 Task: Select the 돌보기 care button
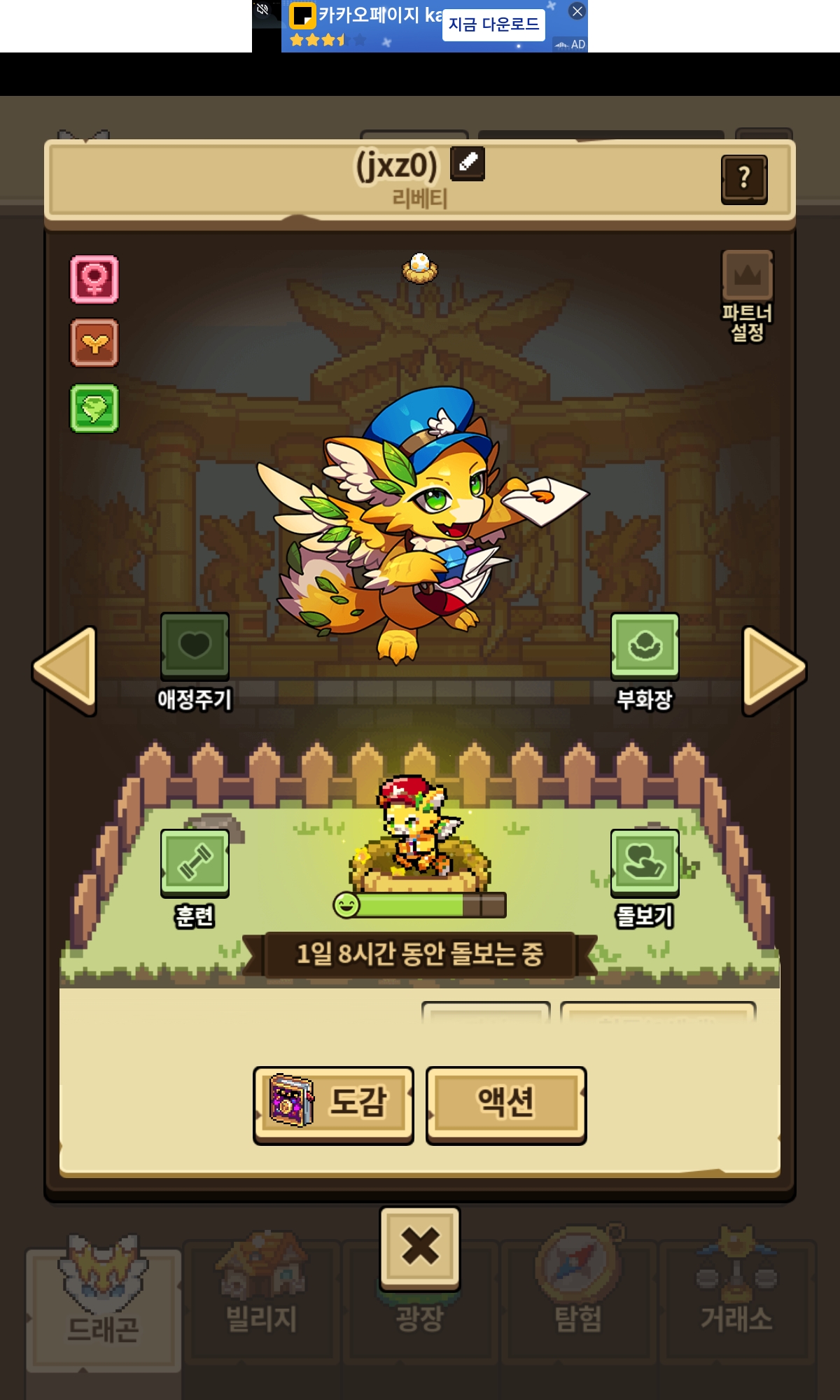click(x=645, y=864)
